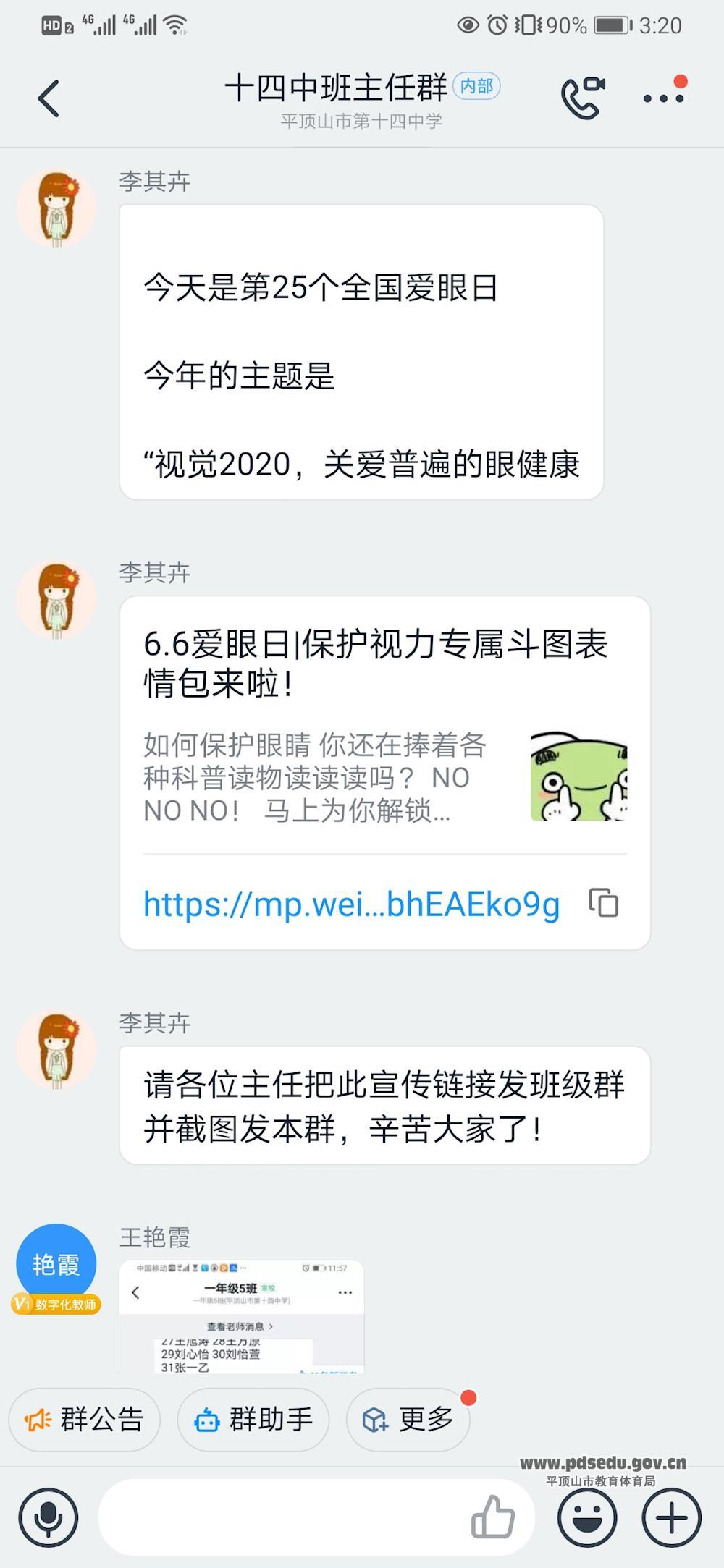Start a voice or video call
This screenshot has width=724, height=1568.
[x=583, y=98]
